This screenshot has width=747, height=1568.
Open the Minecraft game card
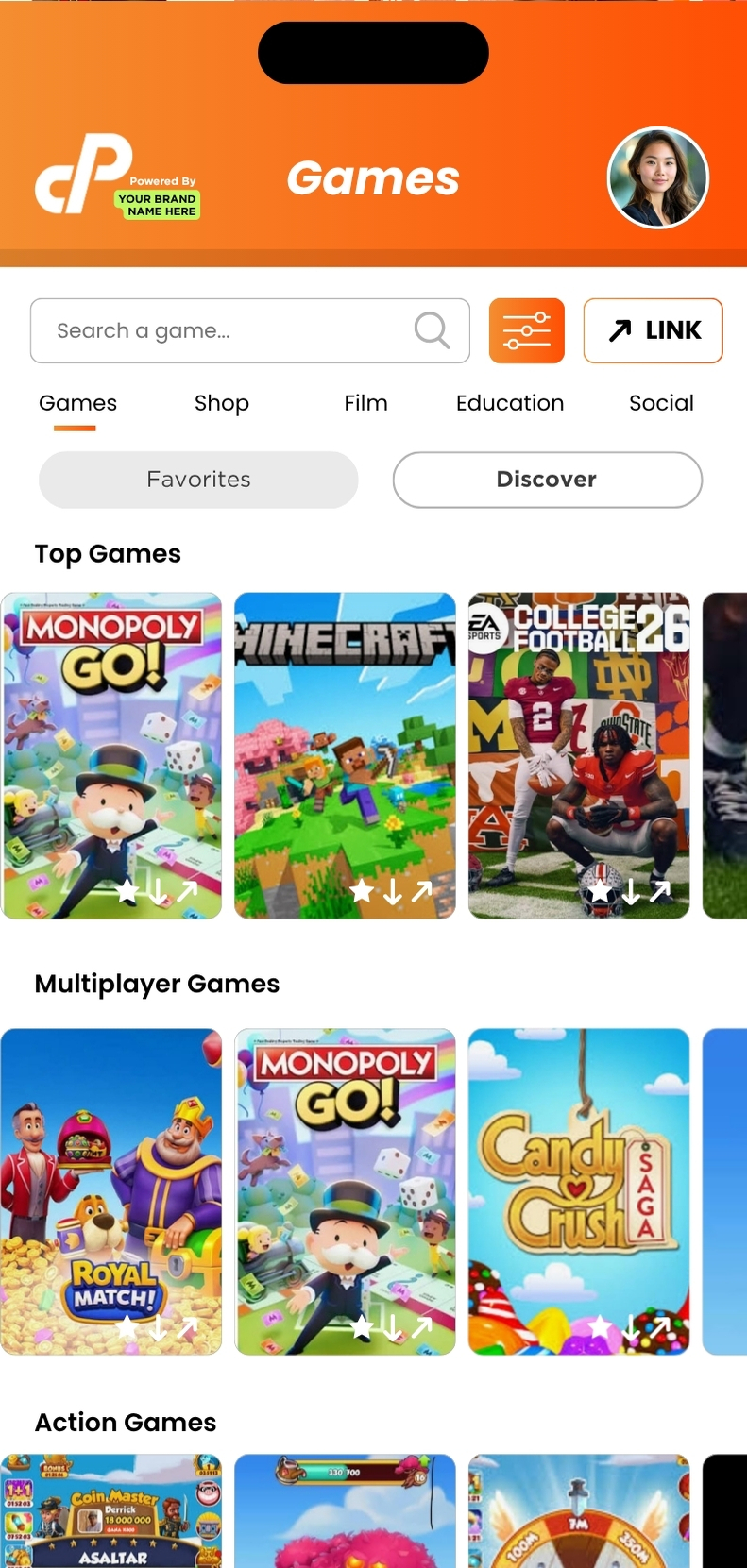345,736
